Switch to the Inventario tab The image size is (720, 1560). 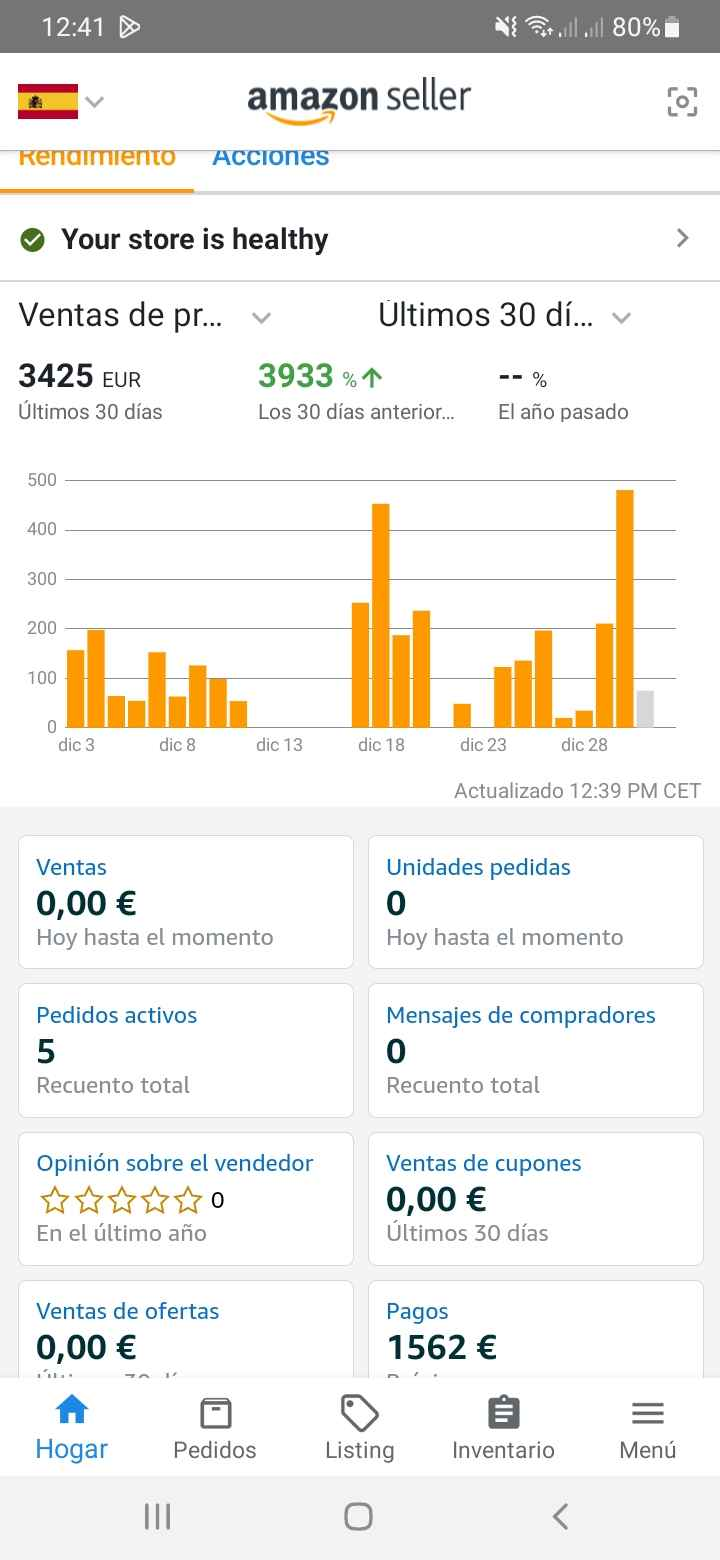pos(503,1428)
